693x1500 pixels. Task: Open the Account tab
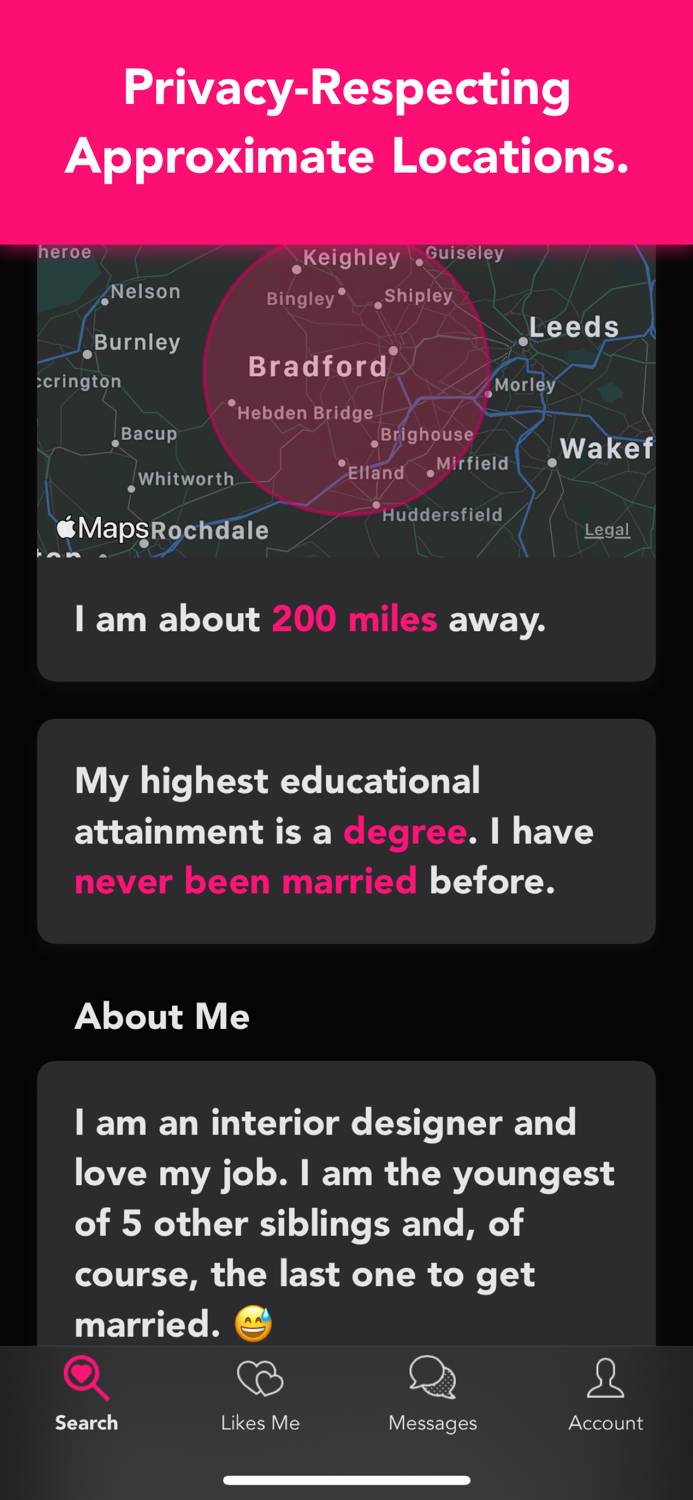coord(605,1394)
